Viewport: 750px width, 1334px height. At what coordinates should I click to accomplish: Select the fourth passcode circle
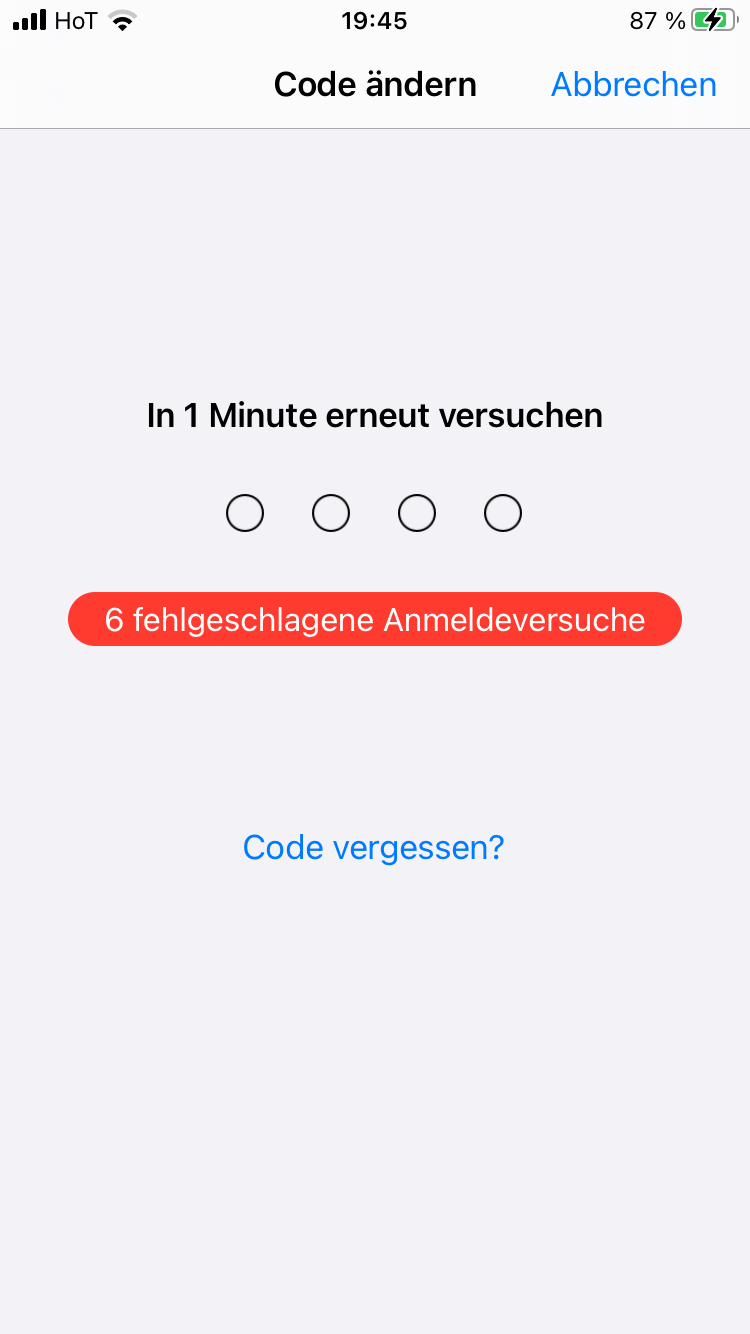[x=503, y=513]
